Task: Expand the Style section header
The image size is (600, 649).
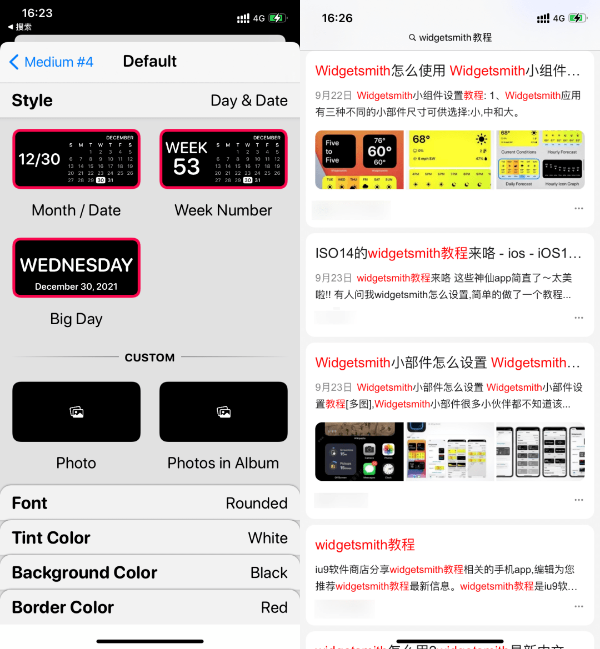Action: [150, 100]
